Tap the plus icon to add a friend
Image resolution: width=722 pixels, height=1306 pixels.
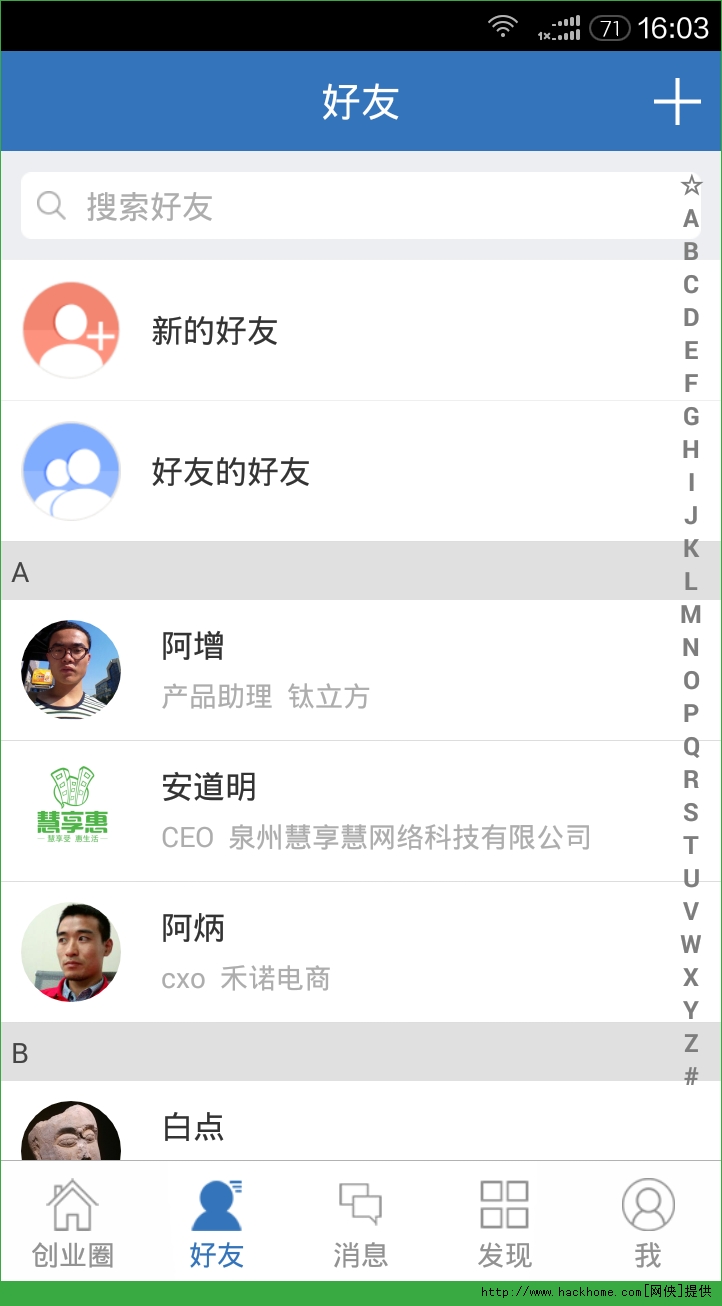677,101
